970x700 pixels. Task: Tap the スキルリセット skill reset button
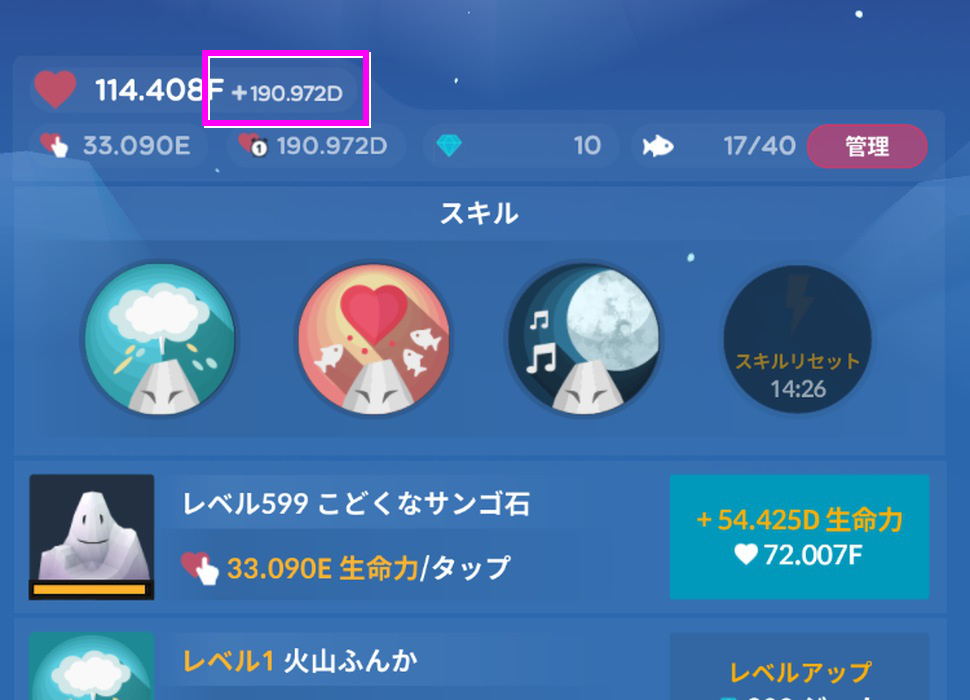[798, 340]
